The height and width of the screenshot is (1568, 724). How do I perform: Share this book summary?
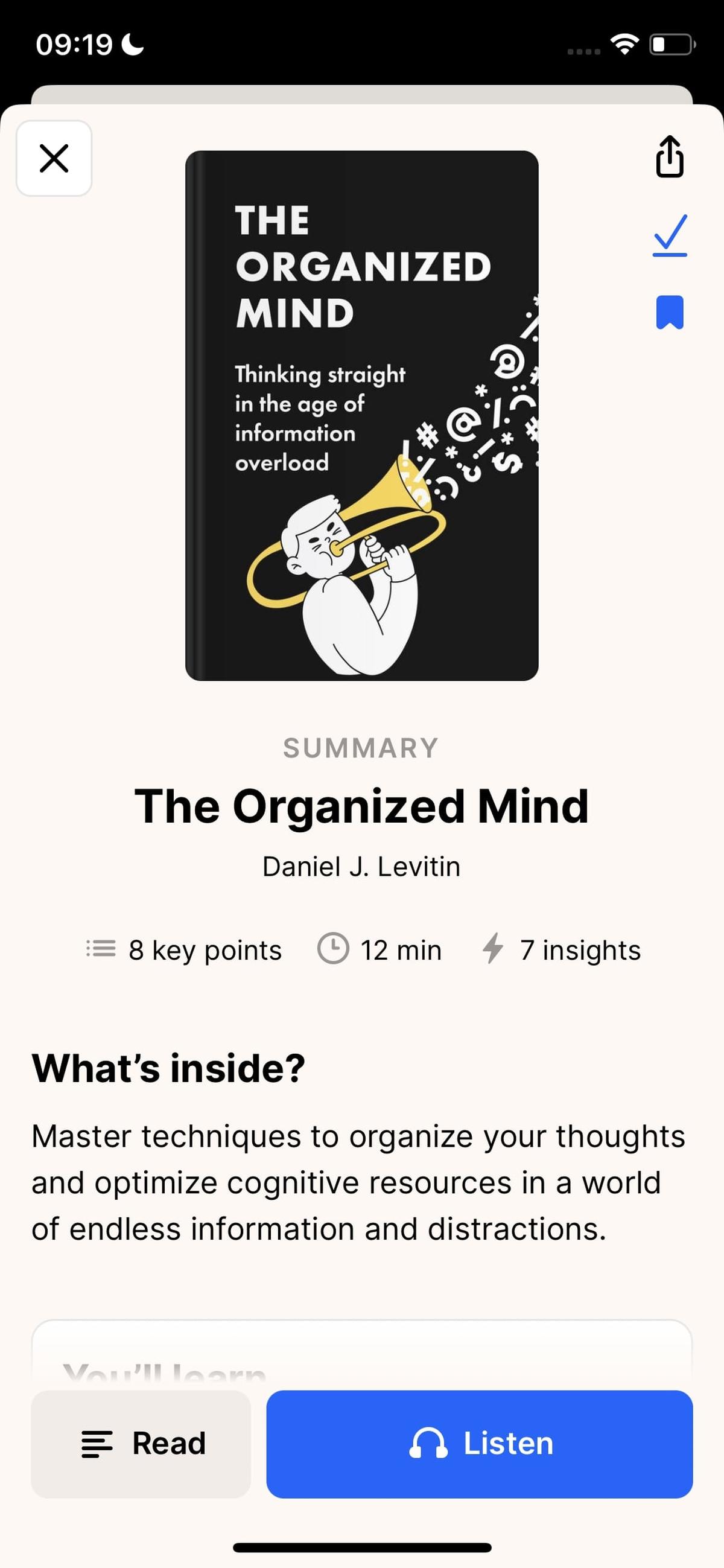(x=668, y=158)
